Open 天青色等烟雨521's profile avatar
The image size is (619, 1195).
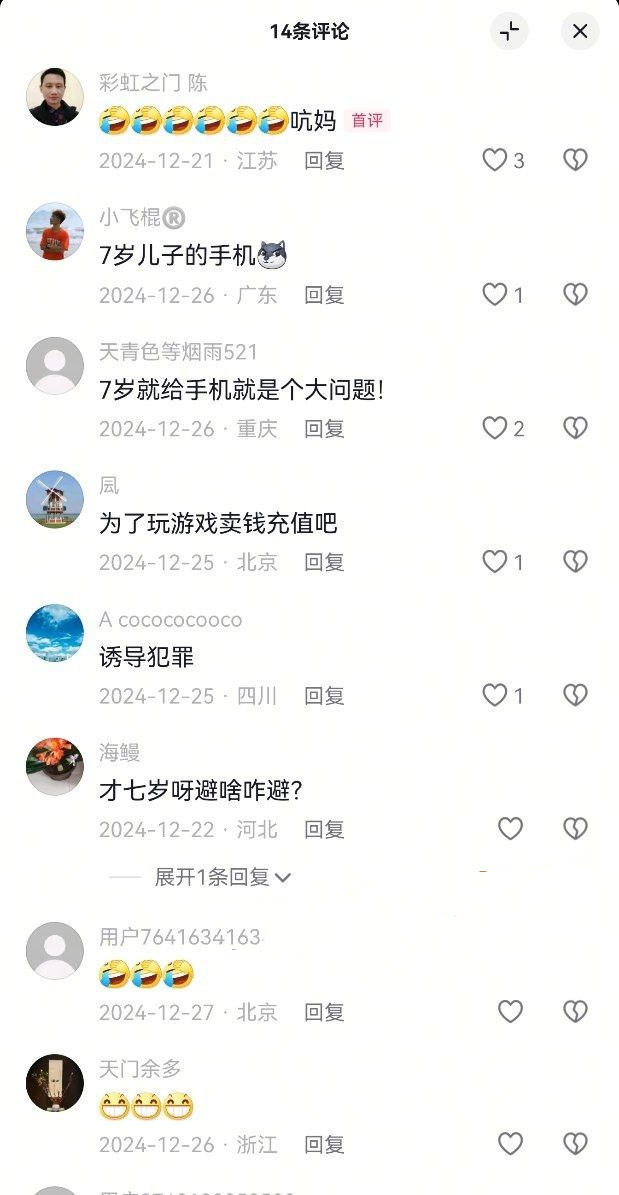click(54, 366)
